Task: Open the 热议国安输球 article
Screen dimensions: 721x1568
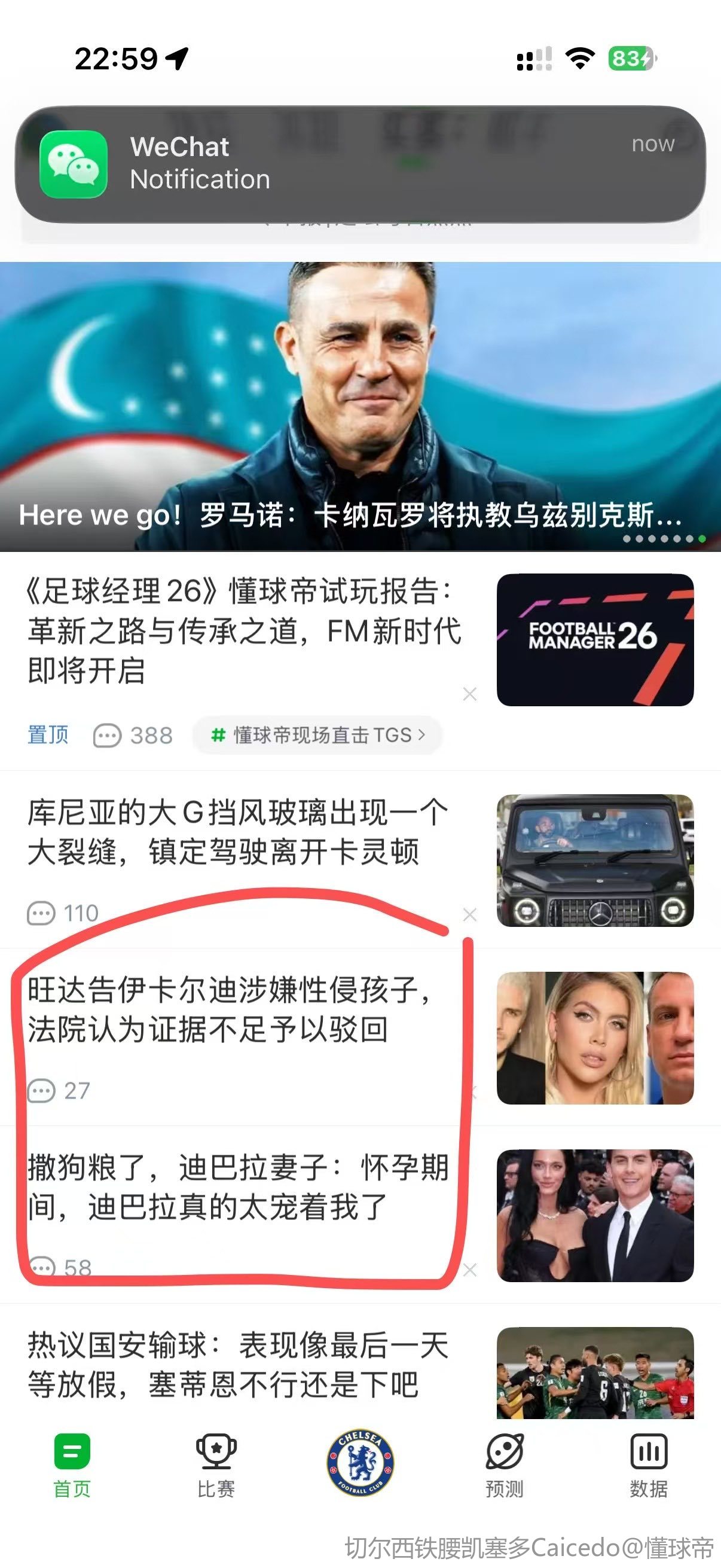Action: click(237, 1365)
